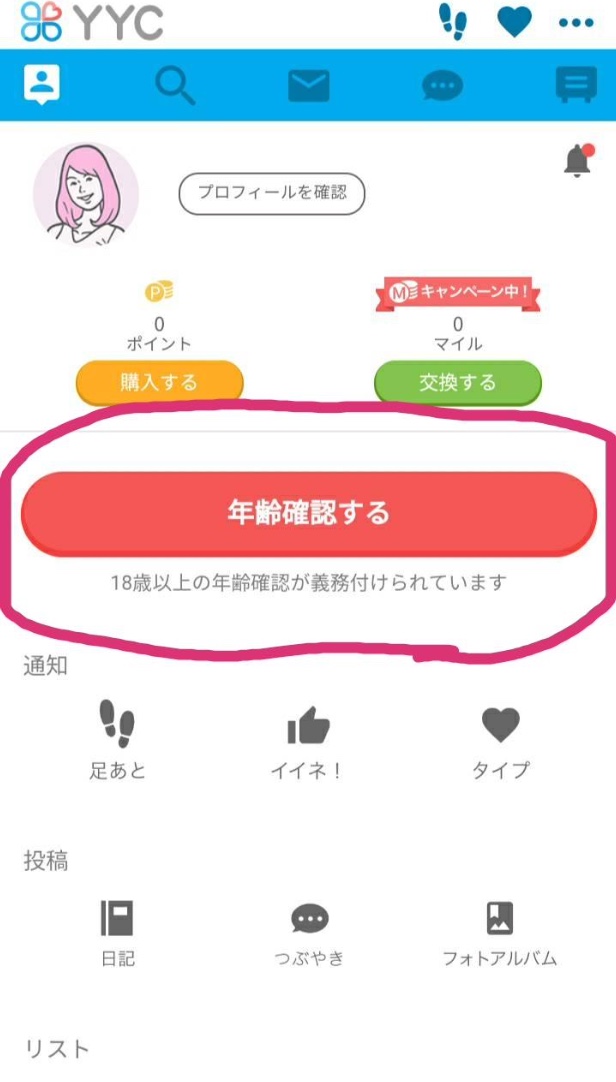Image resolution: width=616 pixels, height=1082 pixels.
Task: Tap 交換する to exchange miles
Action: click(x=457, y=382)
